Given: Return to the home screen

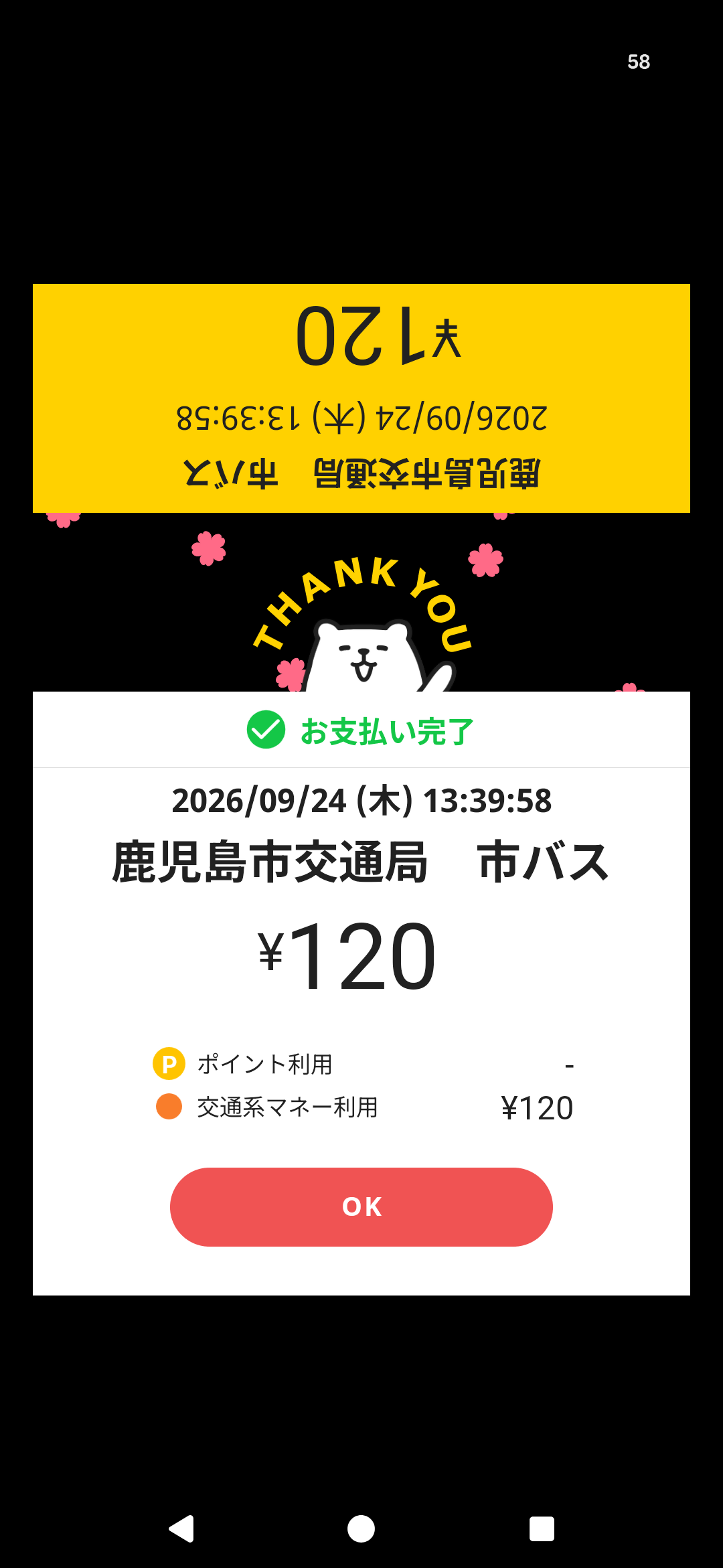Looking at the screenshot, I should [361, 1528].
